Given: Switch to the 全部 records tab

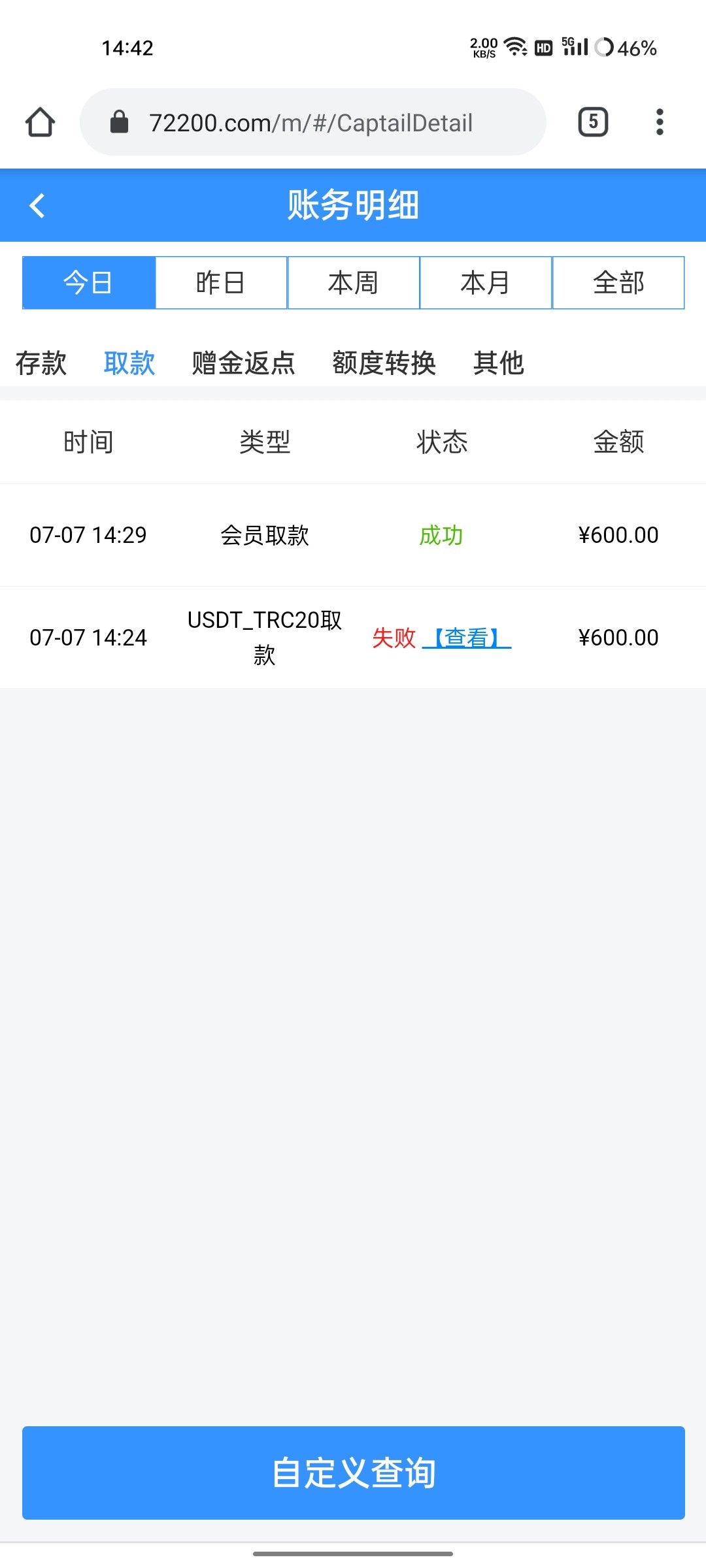Looking at the screenshot, I should pyautogui.click(x=618, y=282).
